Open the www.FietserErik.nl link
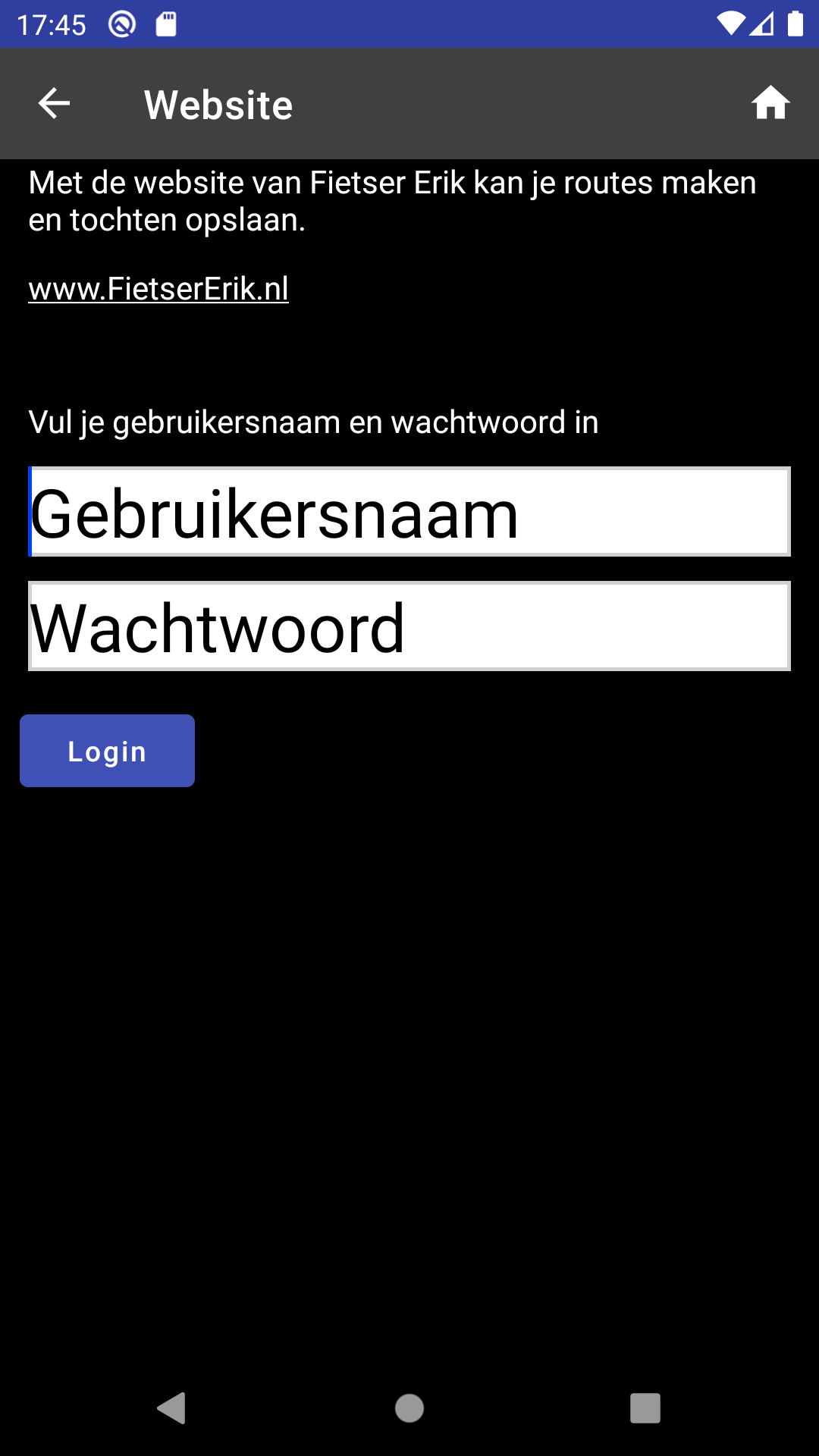This screenshot has width=819, height=1456. point(158,289)
